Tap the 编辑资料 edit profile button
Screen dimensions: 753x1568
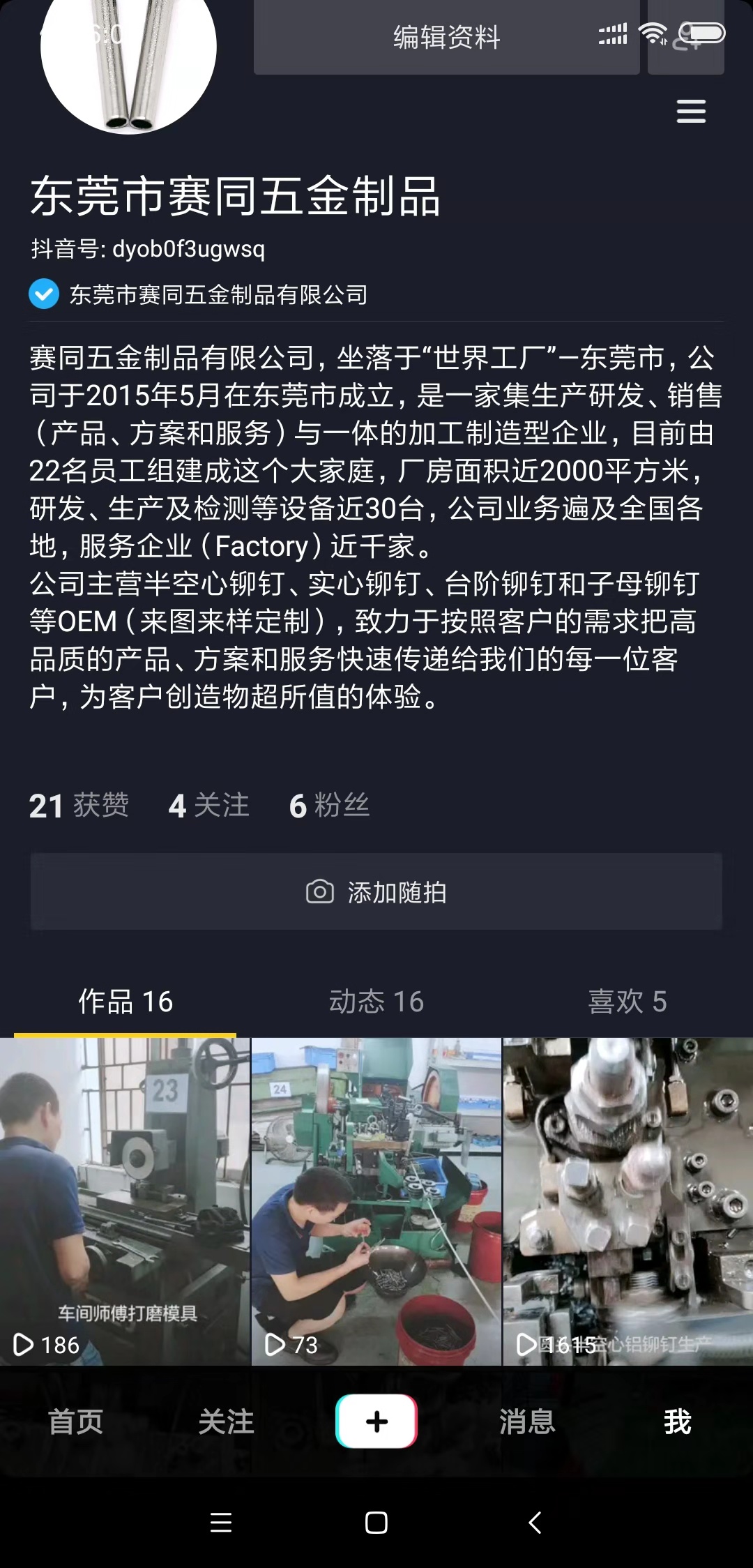coord(446,38)
